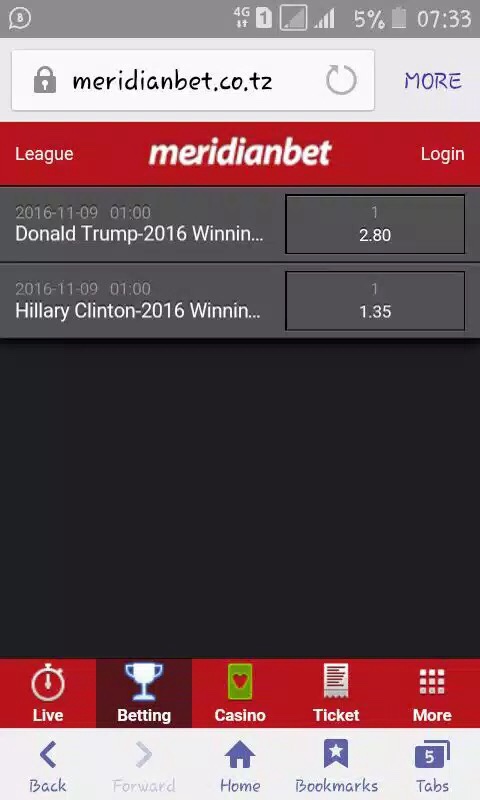Select the 2.80 odds for Donald Trump
Viewport: 480px width, 800px height.
click(375, 224)
